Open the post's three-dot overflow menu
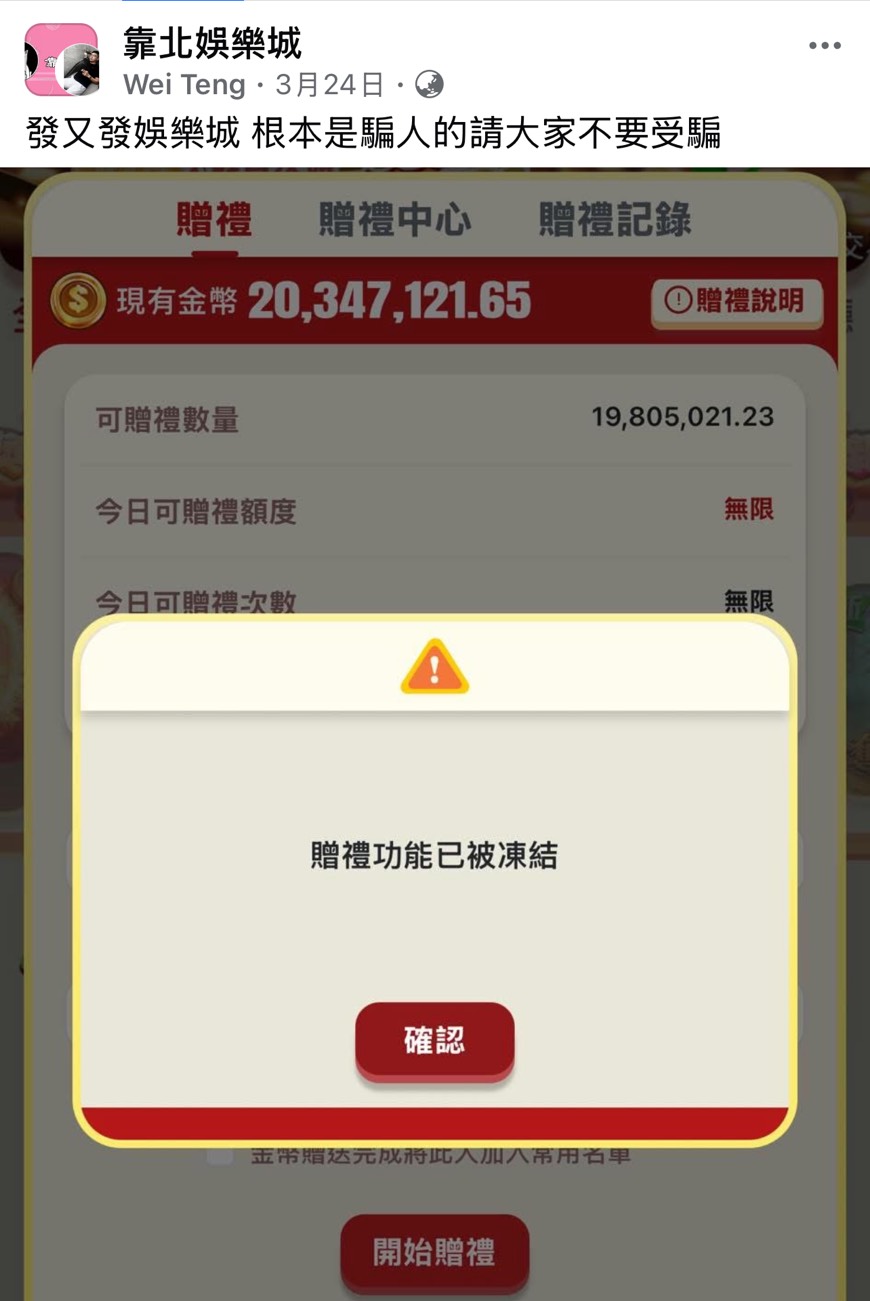The height and width of the screenshot is (1301, 870). click(x=824, y=46)
